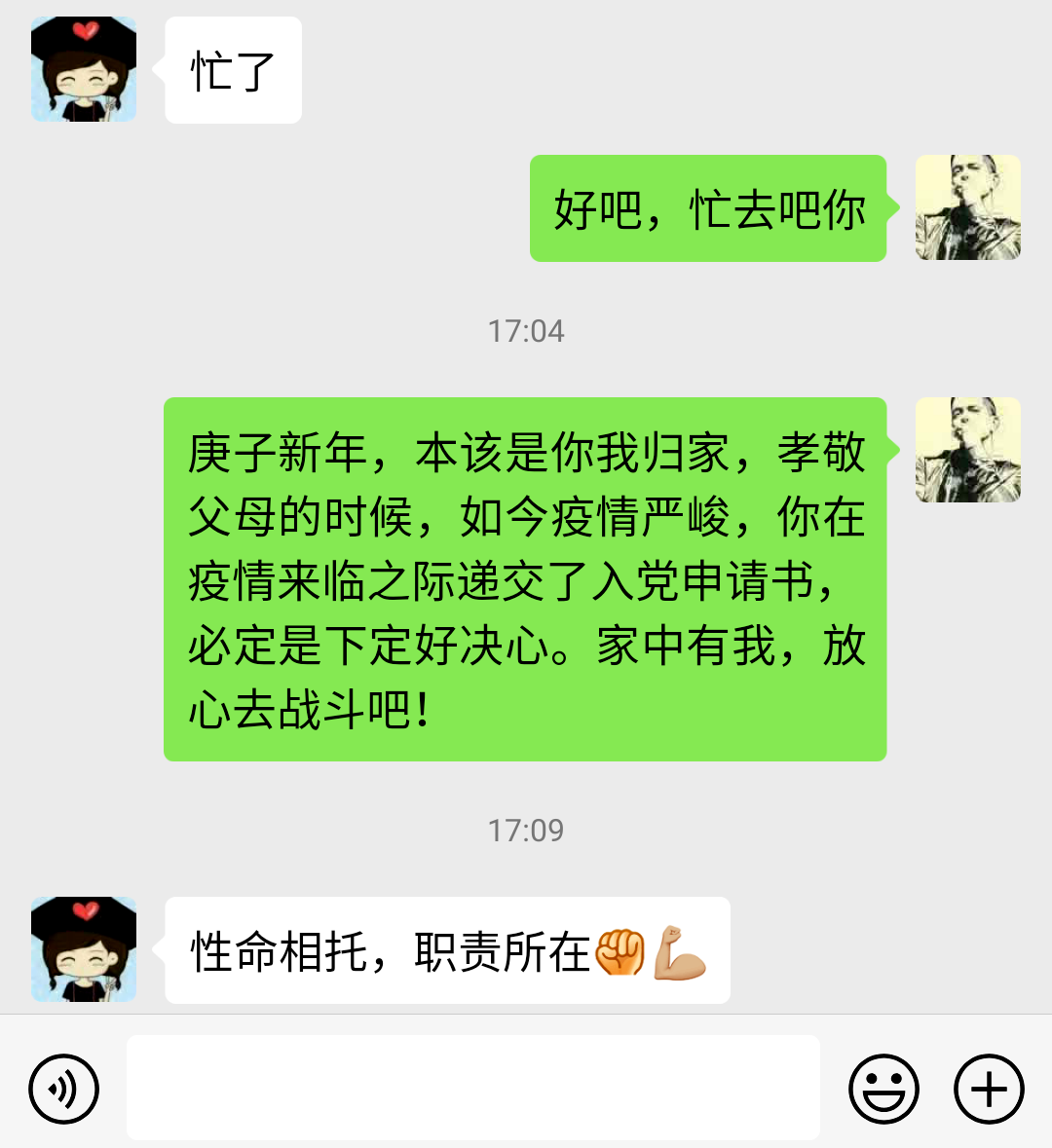This screenshot has height=1148, width=1052.
Task: Tap the avatar beside 好吧，忙去吧你
Action: (967, 207)
